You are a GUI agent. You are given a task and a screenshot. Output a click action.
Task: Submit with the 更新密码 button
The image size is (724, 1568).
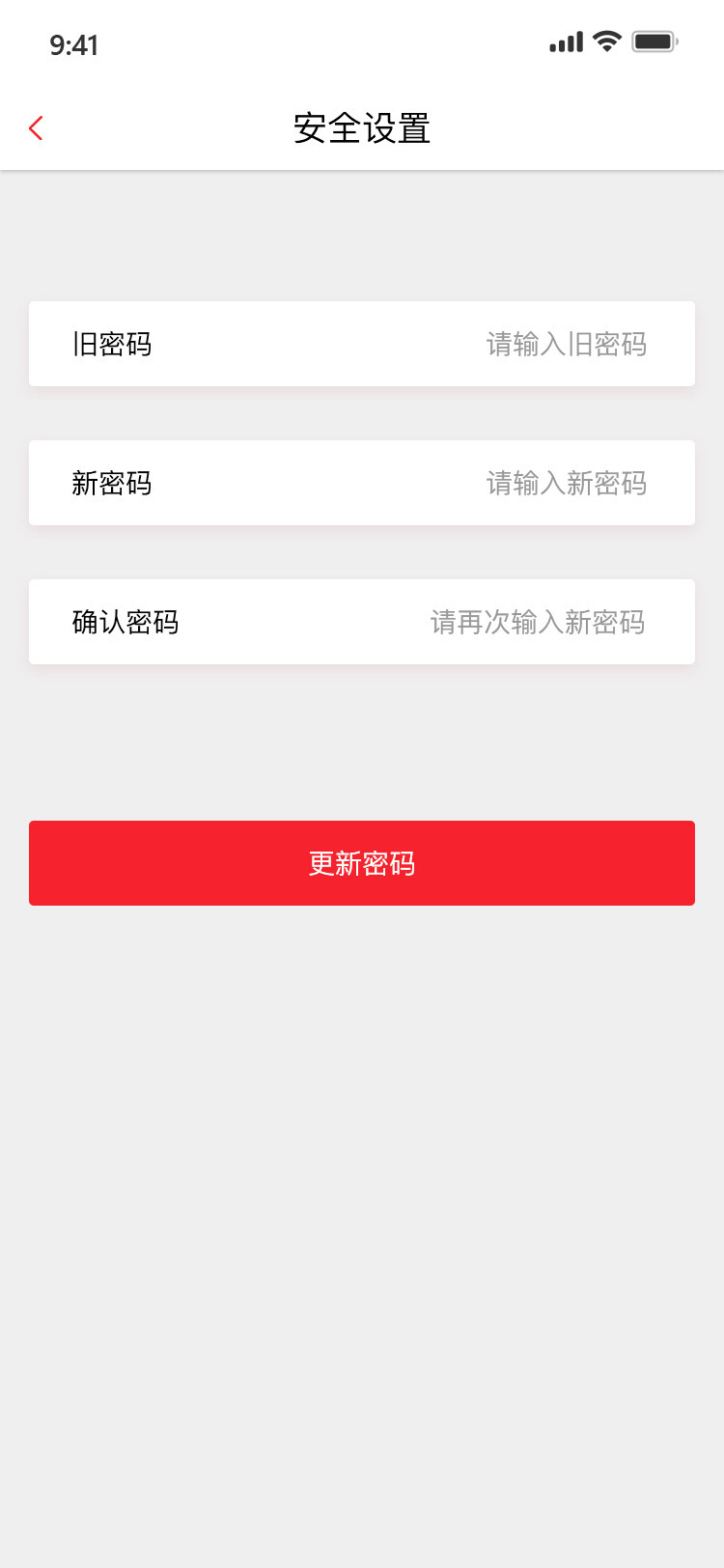(362, 863)
